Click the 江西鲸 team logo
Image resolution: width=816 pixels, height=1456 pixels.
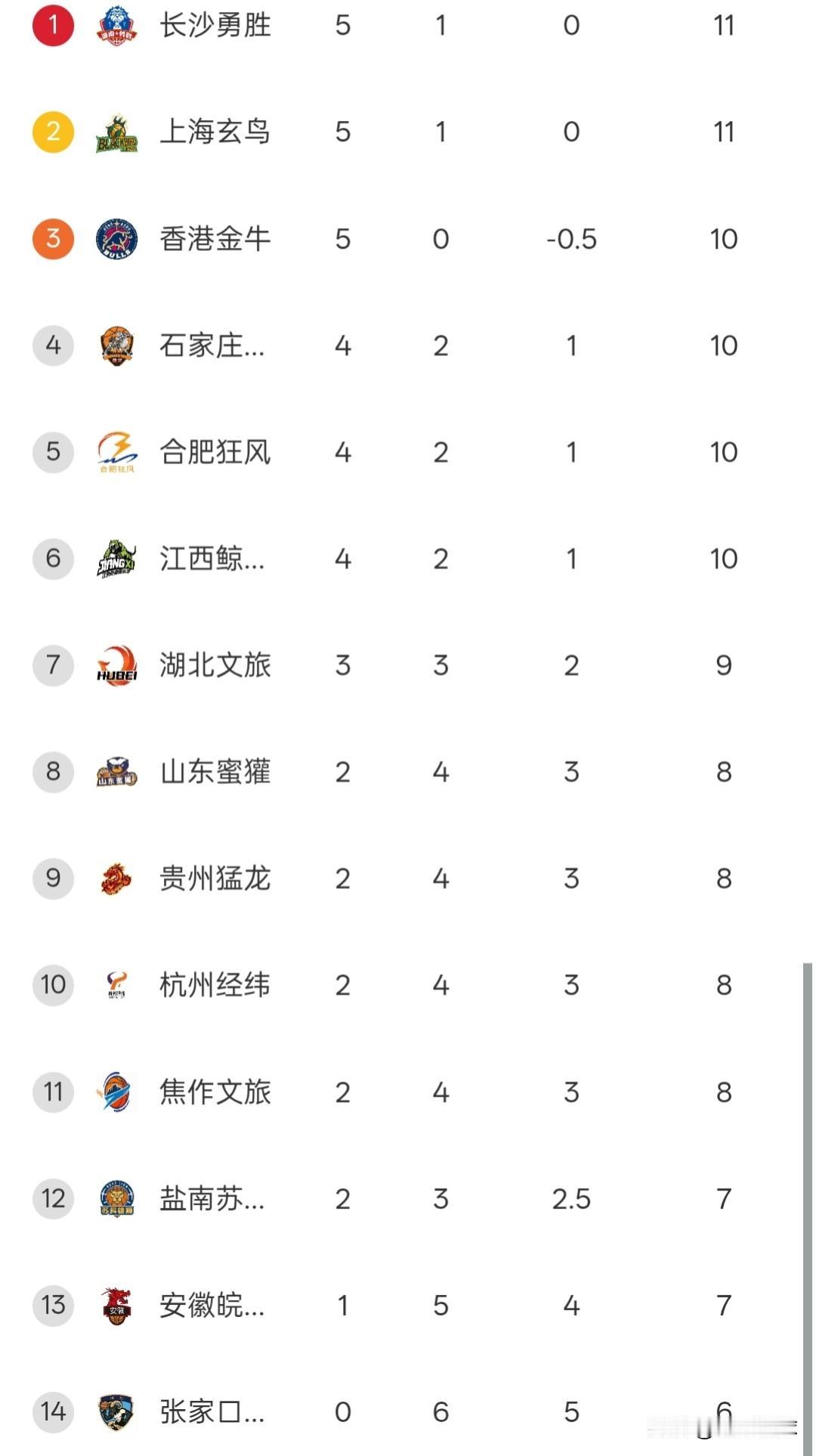tap(117, 559)
